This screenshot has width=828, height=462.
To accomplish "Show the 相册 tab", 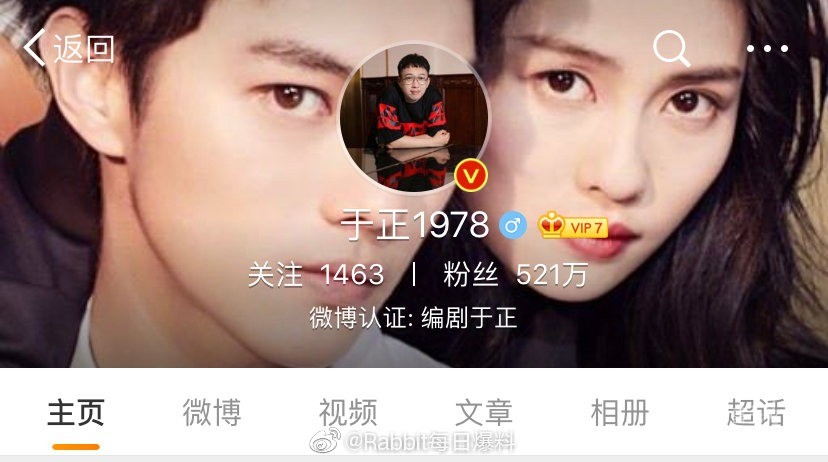I will click(620, 412).
